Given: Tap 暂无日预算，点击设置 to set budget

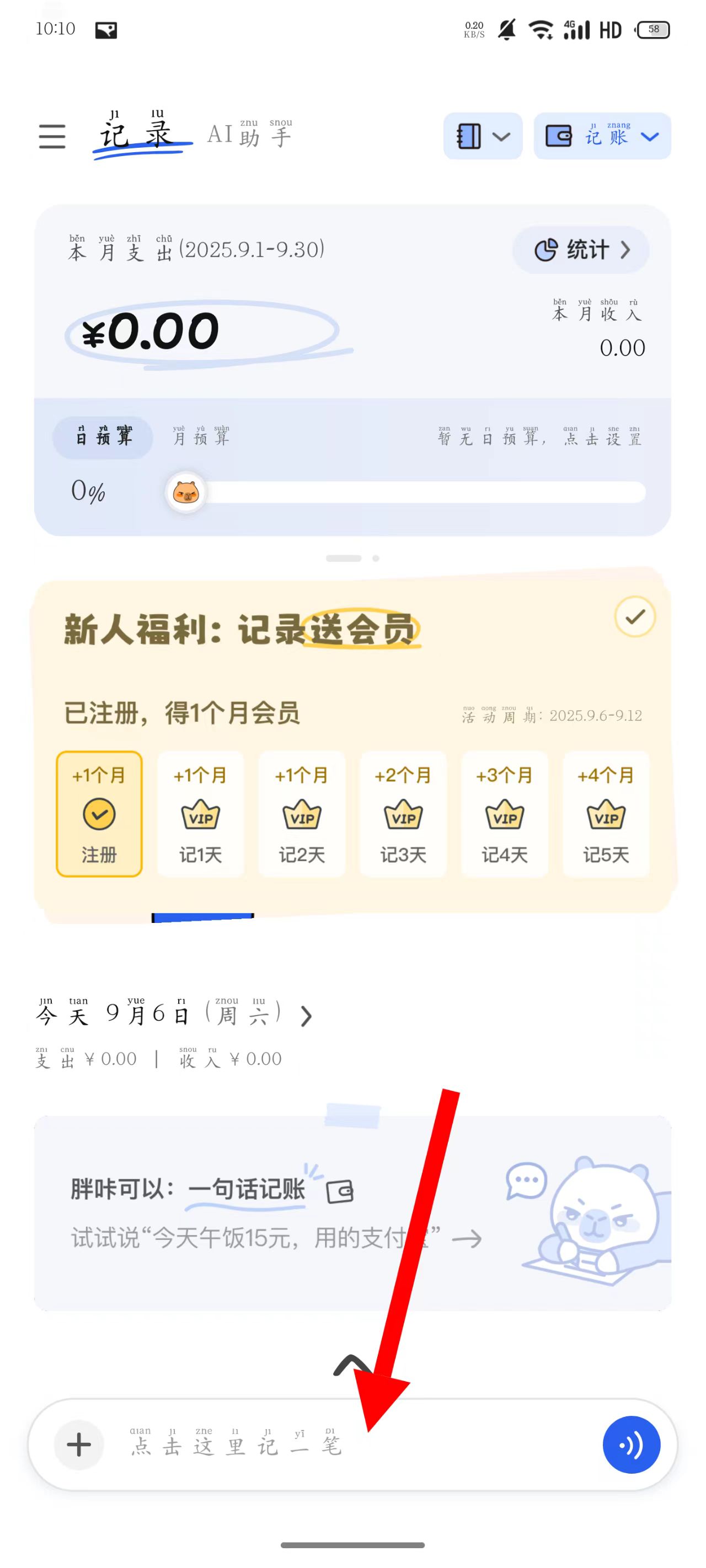Looking at the screenshot, I should 539,438.
